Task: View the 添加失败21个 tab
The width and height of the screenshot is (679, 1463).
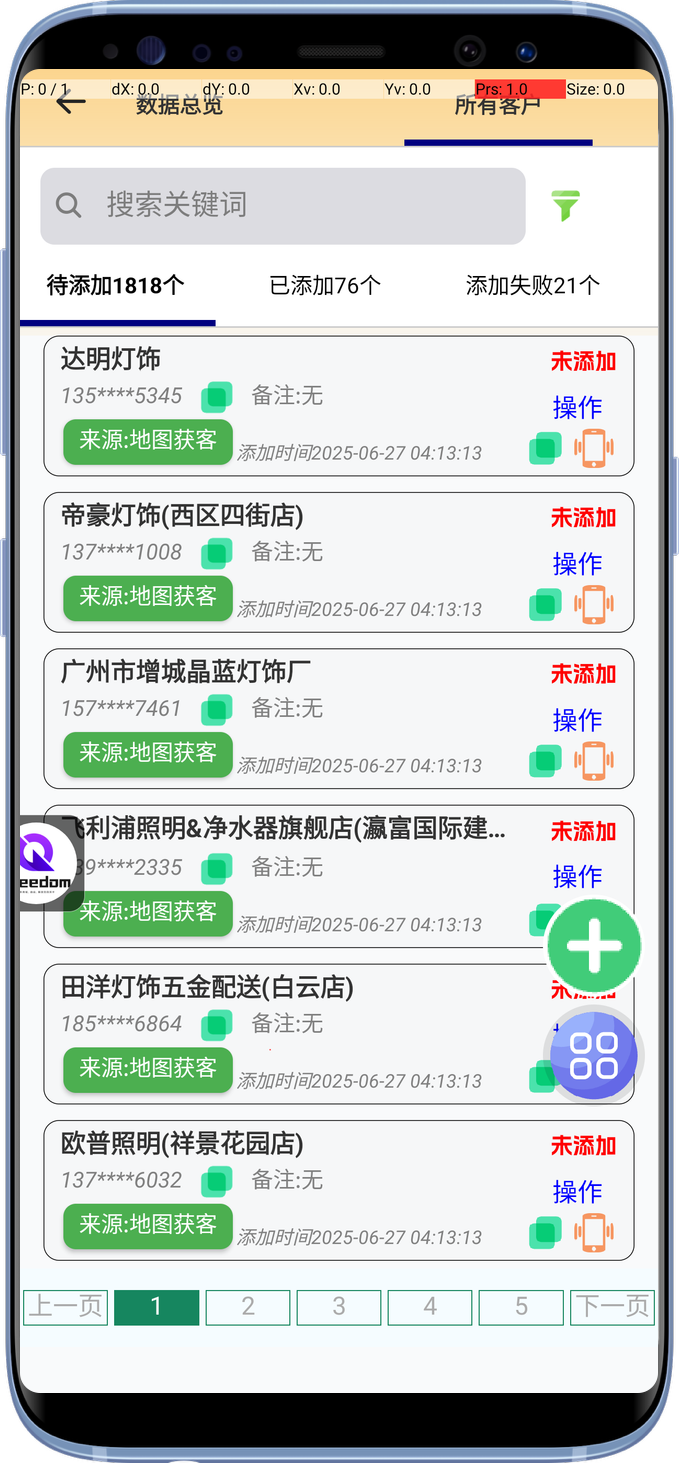Action: [x=532, y=286]
